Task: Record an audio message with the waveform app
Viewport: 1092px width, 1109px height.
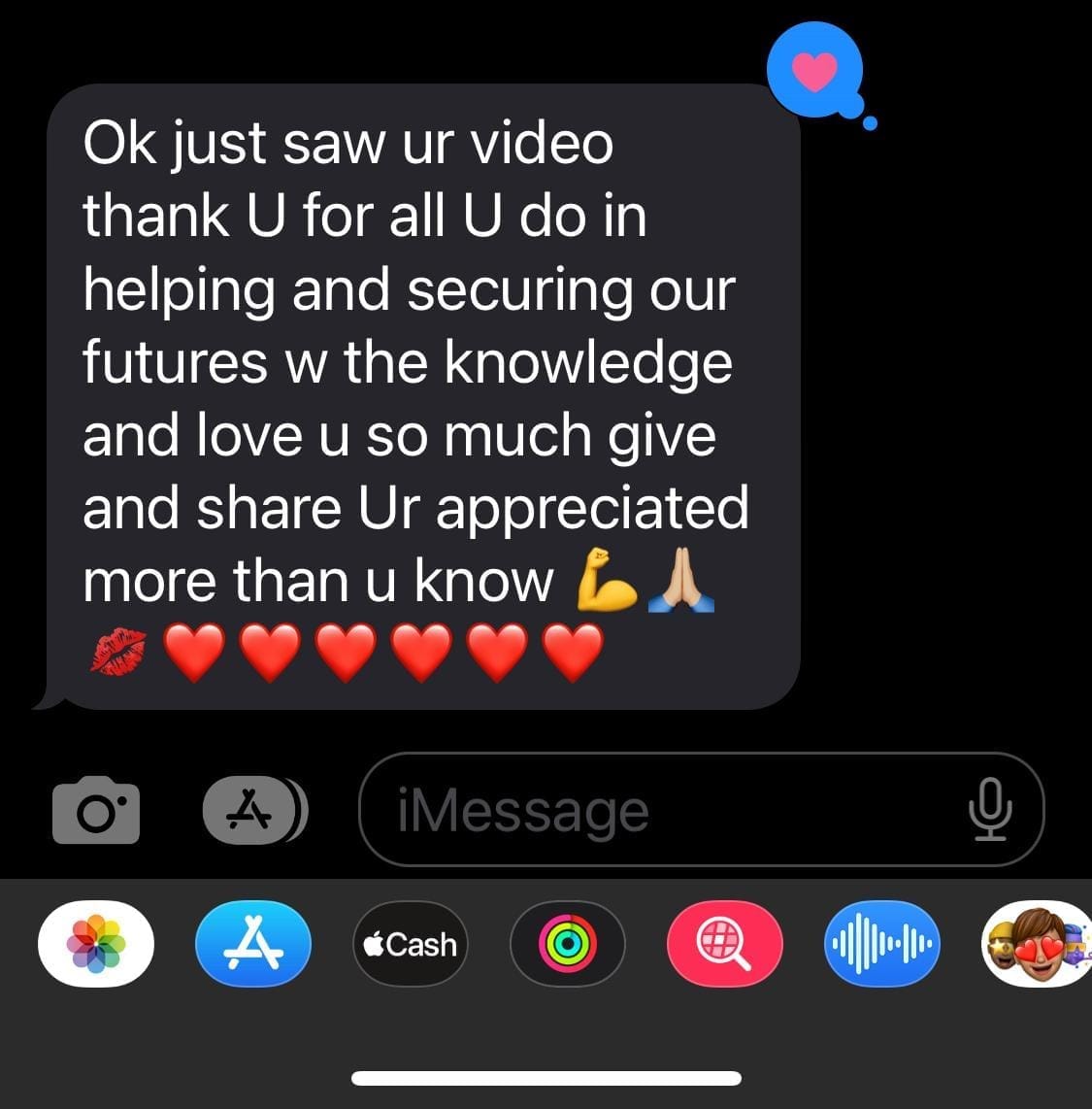Action: 881,943
